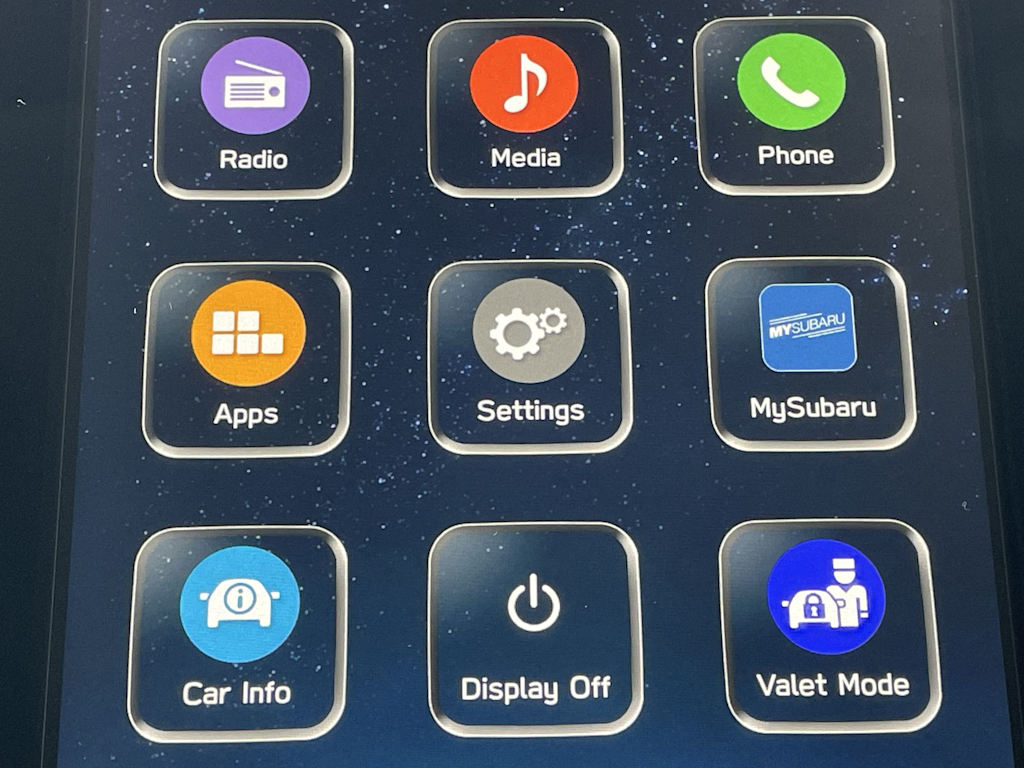
Task: View Car Info
Action: coord(239,632)
